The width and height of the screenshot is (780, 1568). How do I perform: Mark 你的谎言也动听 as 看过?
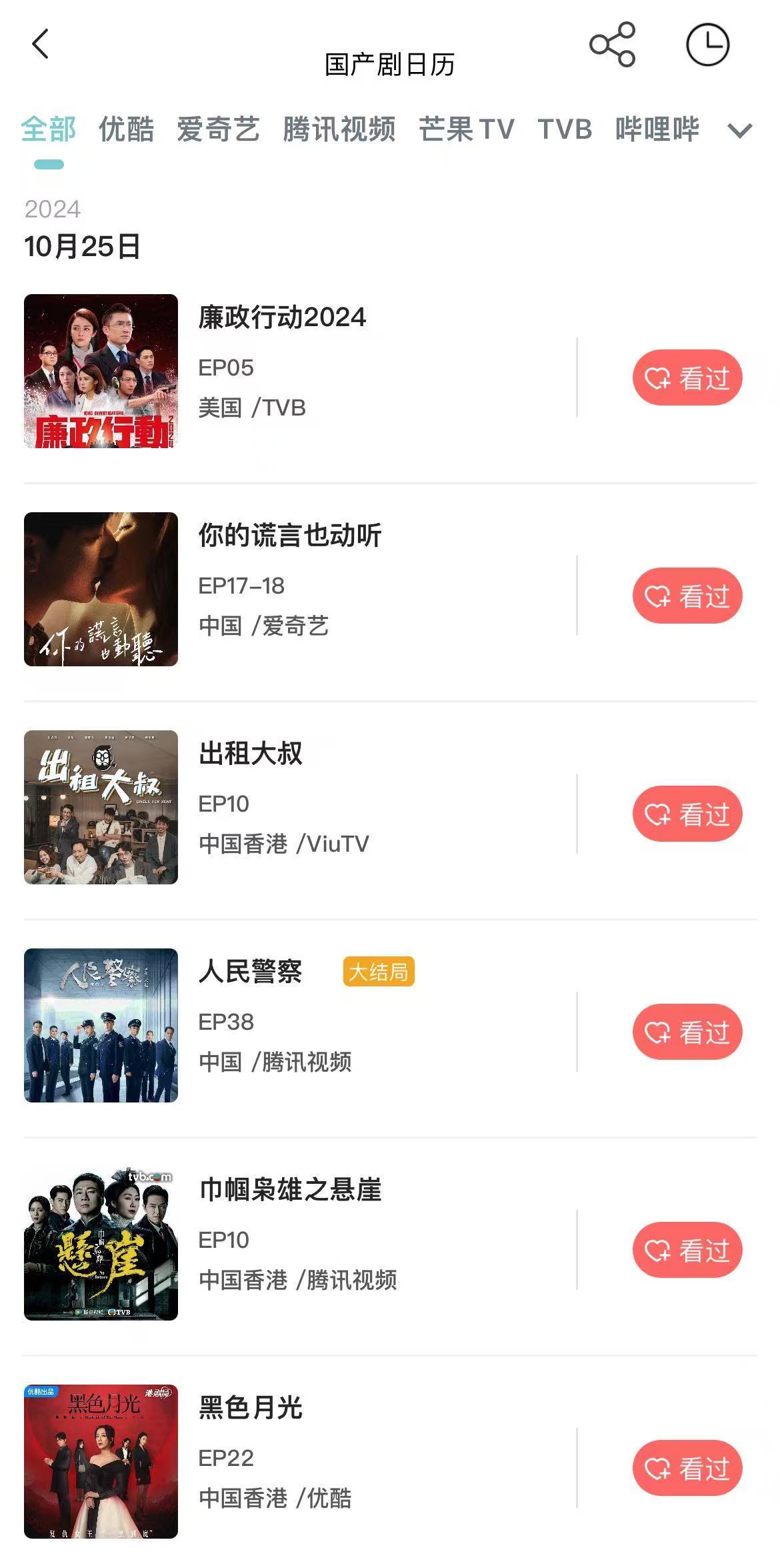pyautogui.click(x=687, y=596)
